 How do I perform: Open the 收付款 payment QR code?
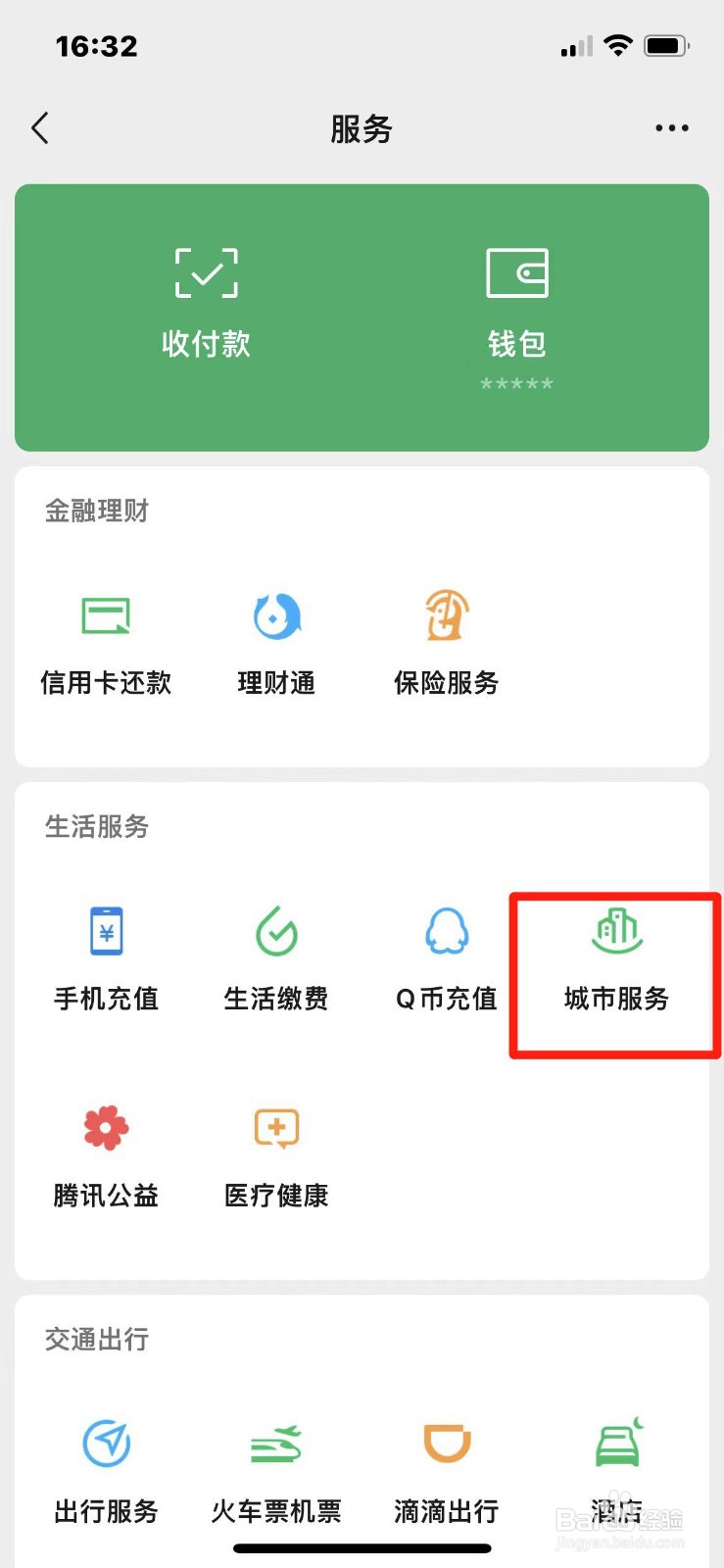(205, 304)
